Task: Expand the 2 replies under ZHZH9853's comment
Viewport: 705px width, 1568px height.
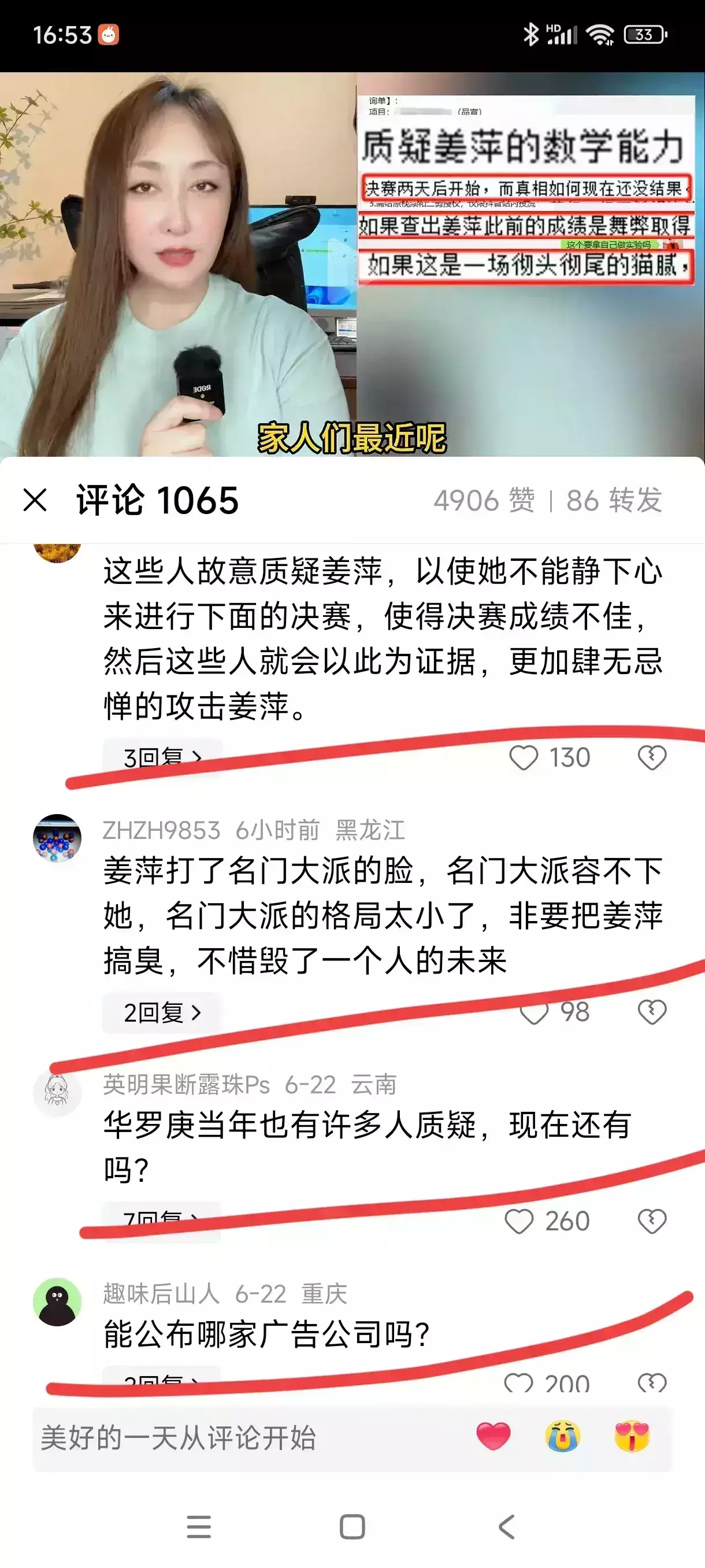Action: (162, 1013)
